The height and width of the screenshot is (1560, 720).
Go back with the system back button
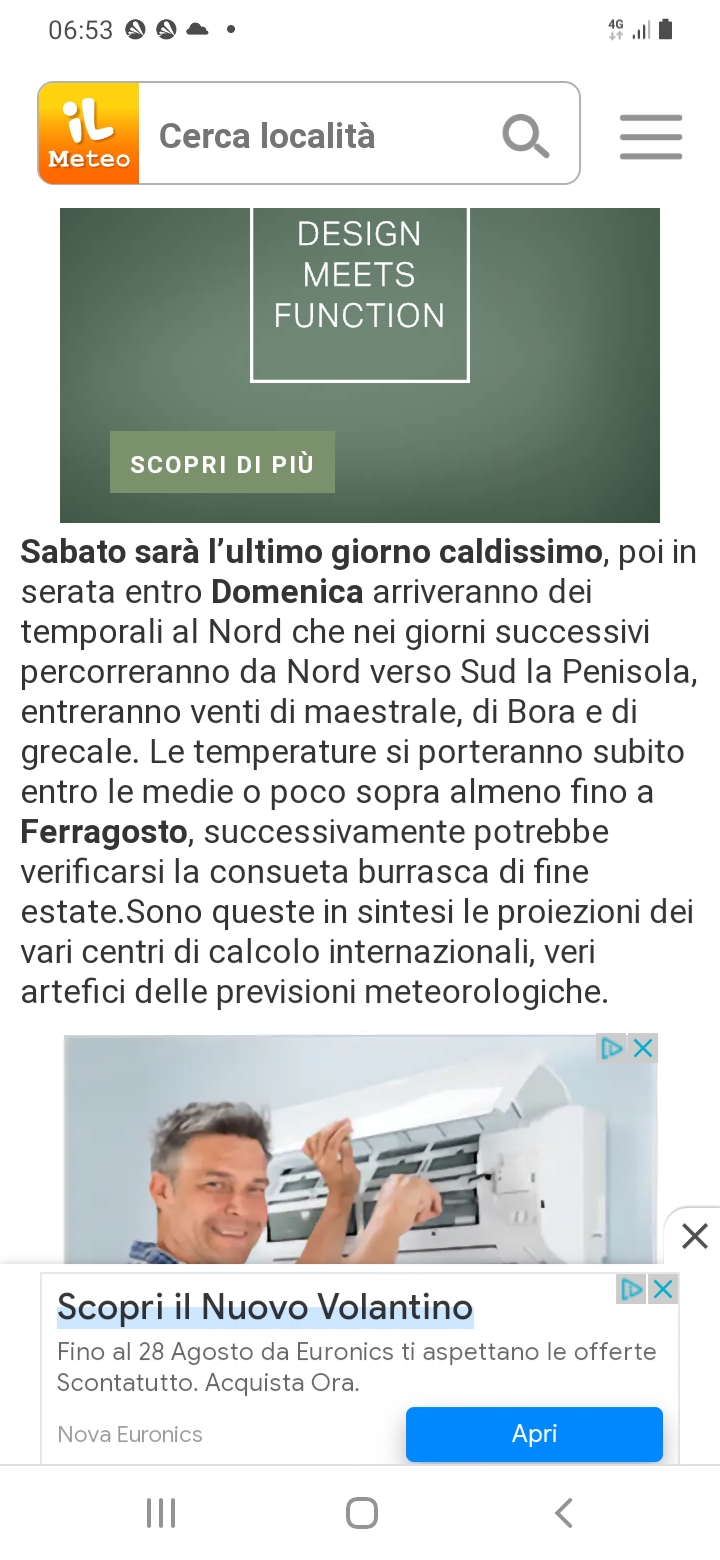pyautogui.click(x=564, y=1512)
